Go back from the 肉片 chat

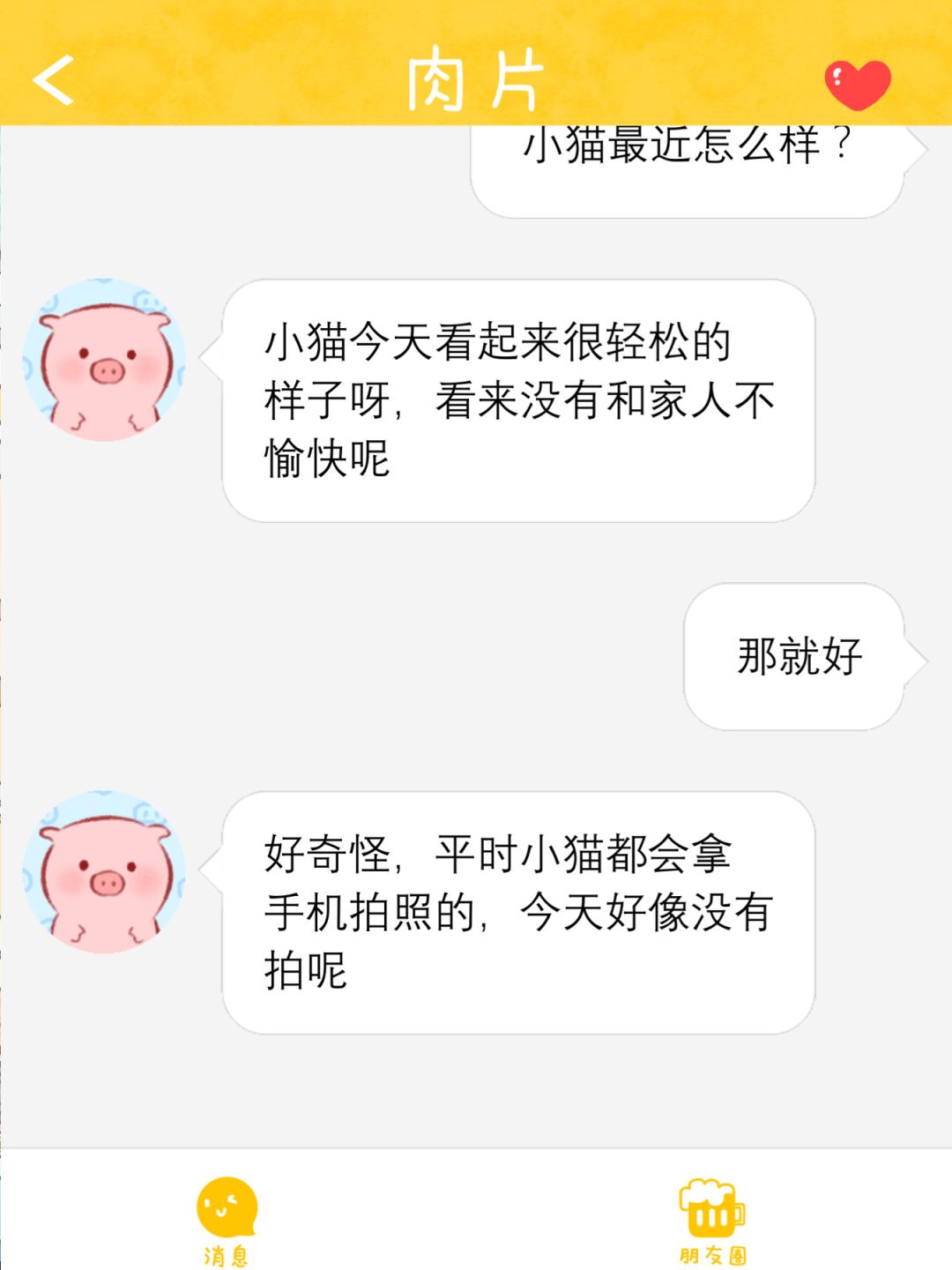point(54,80)
